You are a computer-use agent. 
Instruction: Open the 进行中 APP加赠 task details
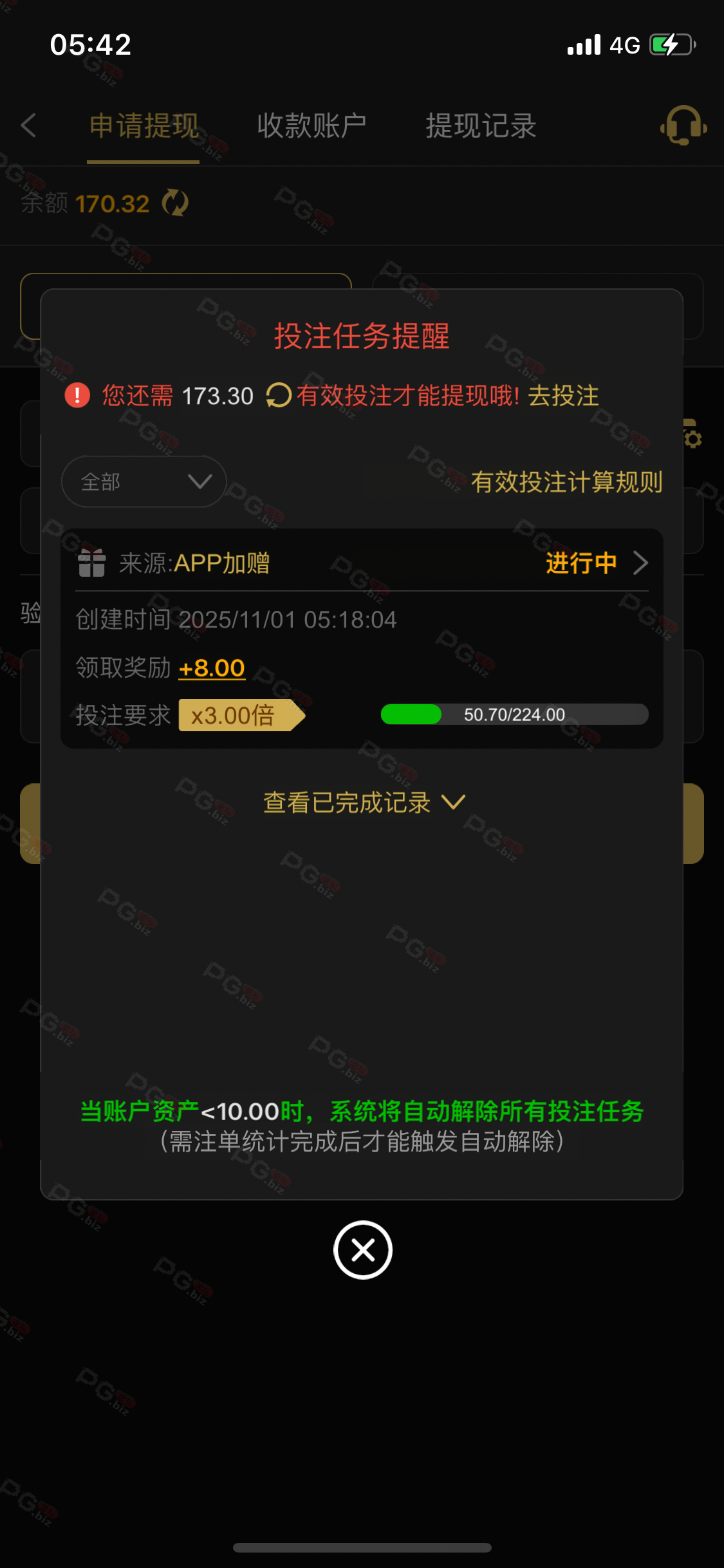point(595,563)
